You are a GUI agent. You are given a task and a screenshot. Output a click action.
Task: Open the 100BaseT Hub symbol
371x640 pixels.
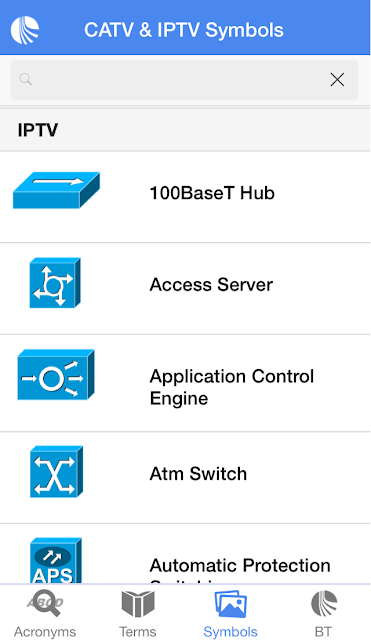click(185, 197)
